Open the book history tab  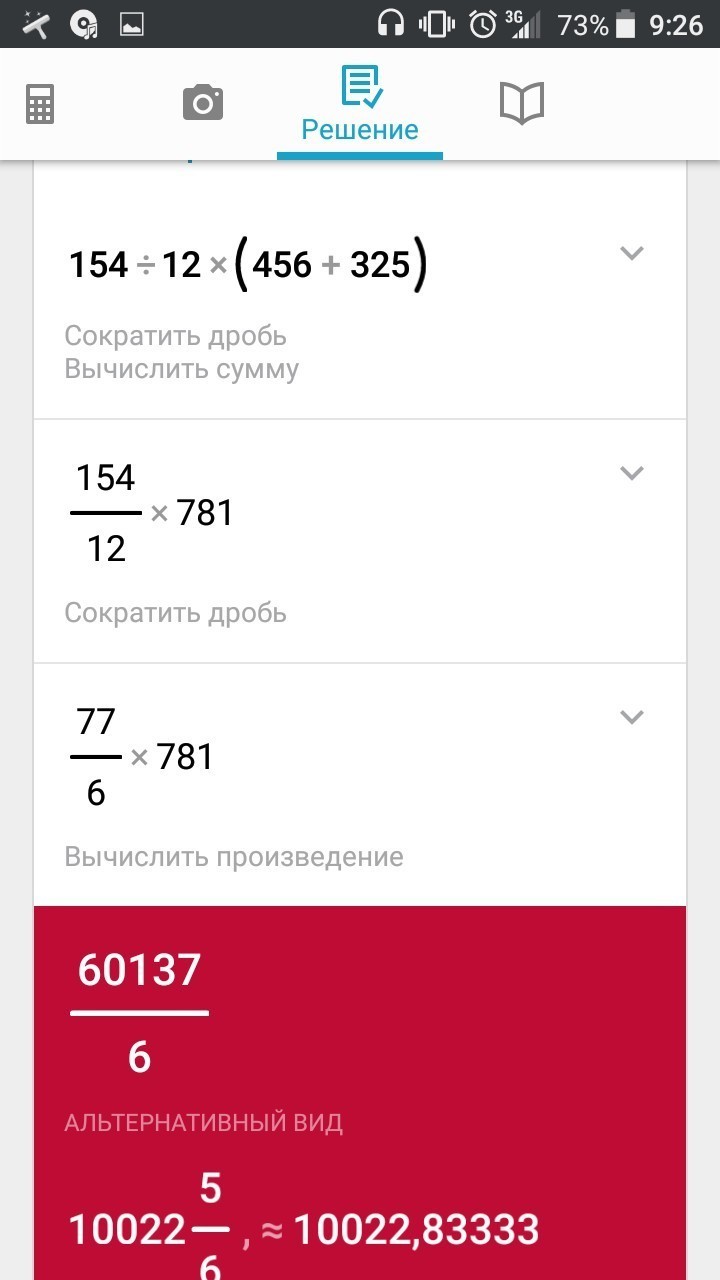(x=521, y=103)
